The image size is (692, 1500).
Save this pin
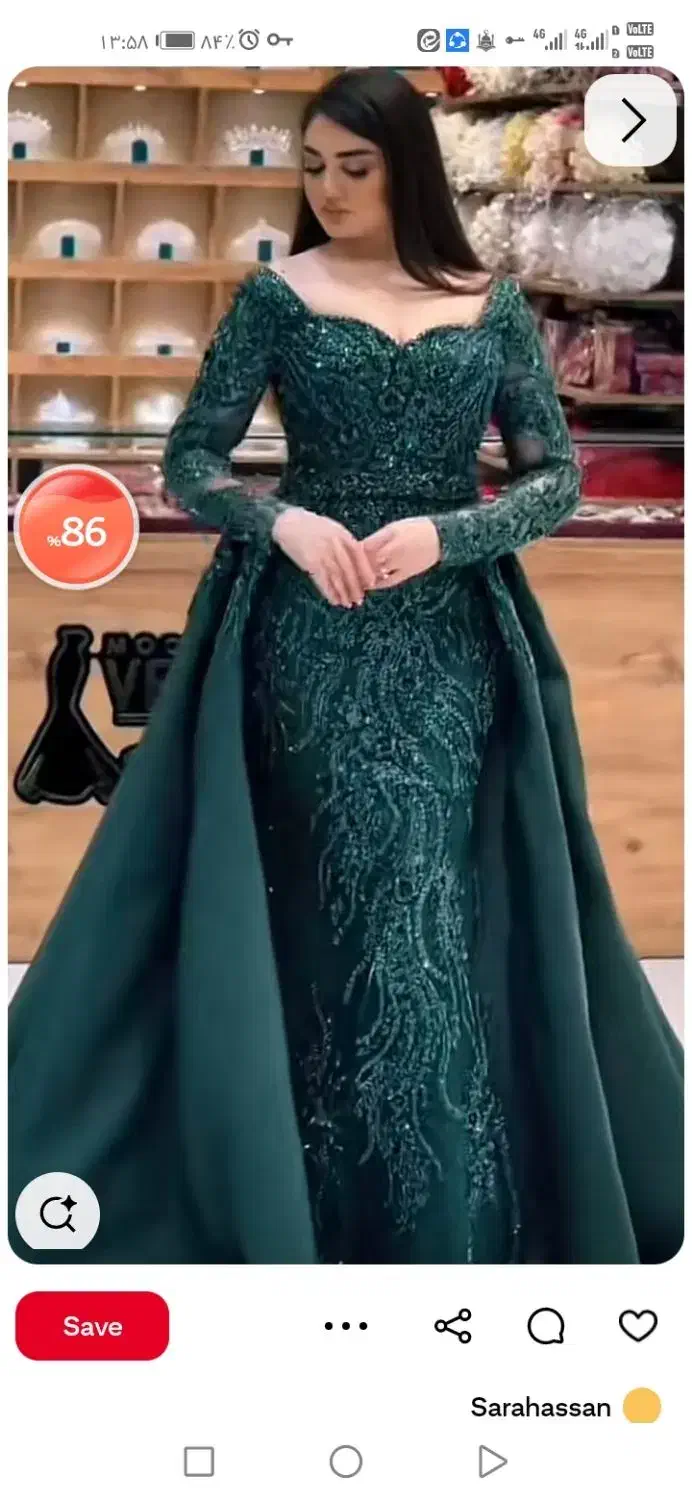(x=92, y=1326)
